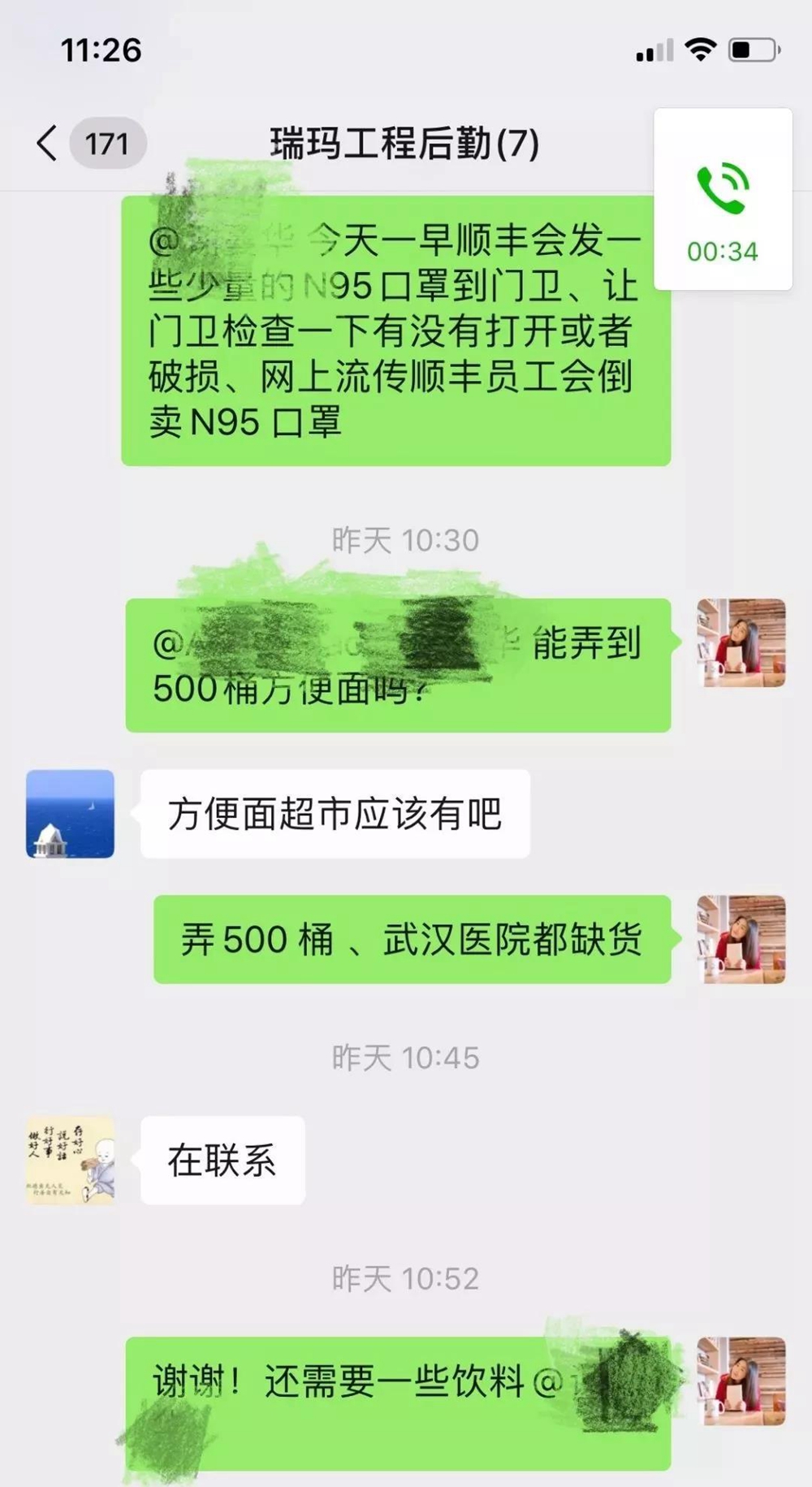The width and height of the screenshot is (812, 1487).
Task: Tap the battery indicator icon
Action: [749, 50]
